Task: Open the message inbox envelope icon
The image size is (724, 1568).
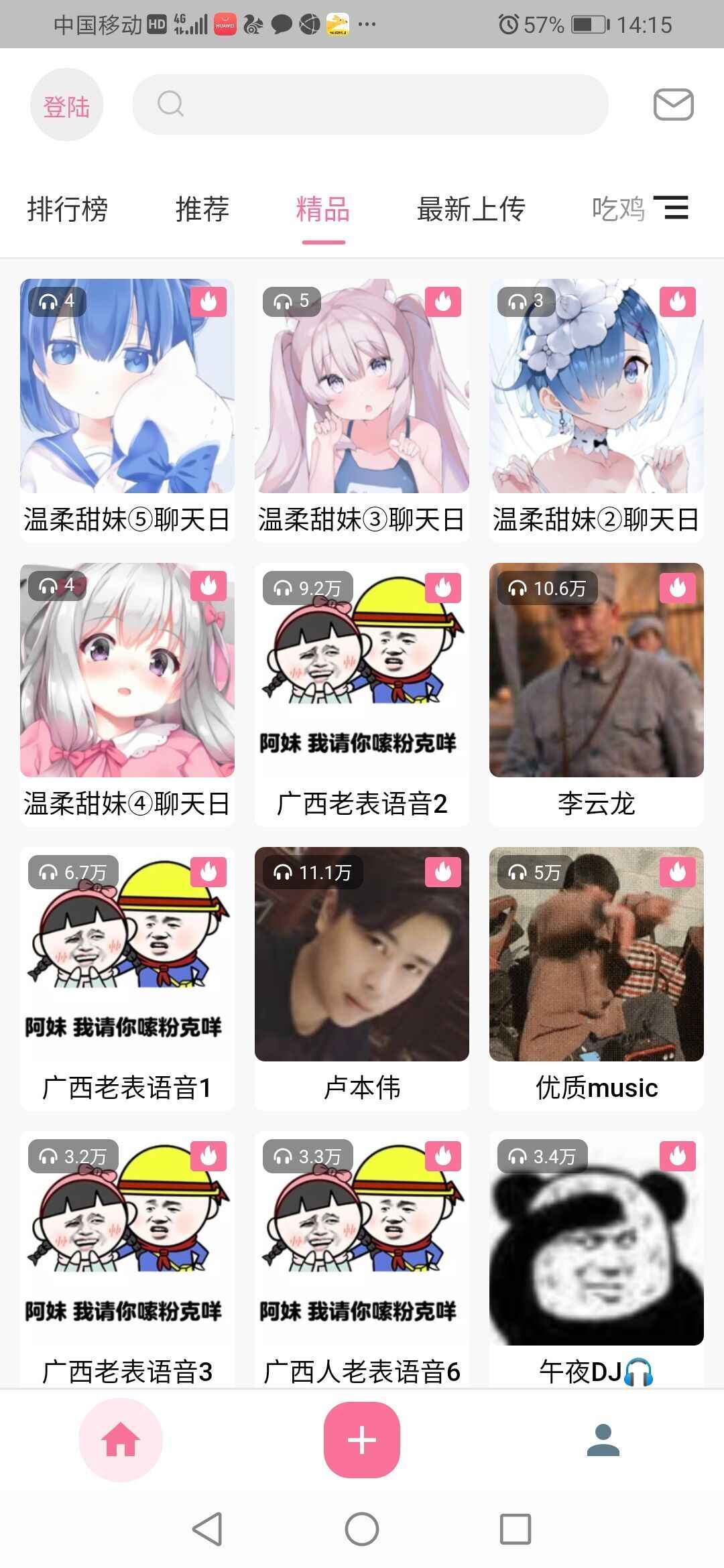Action: coord(673,104)
